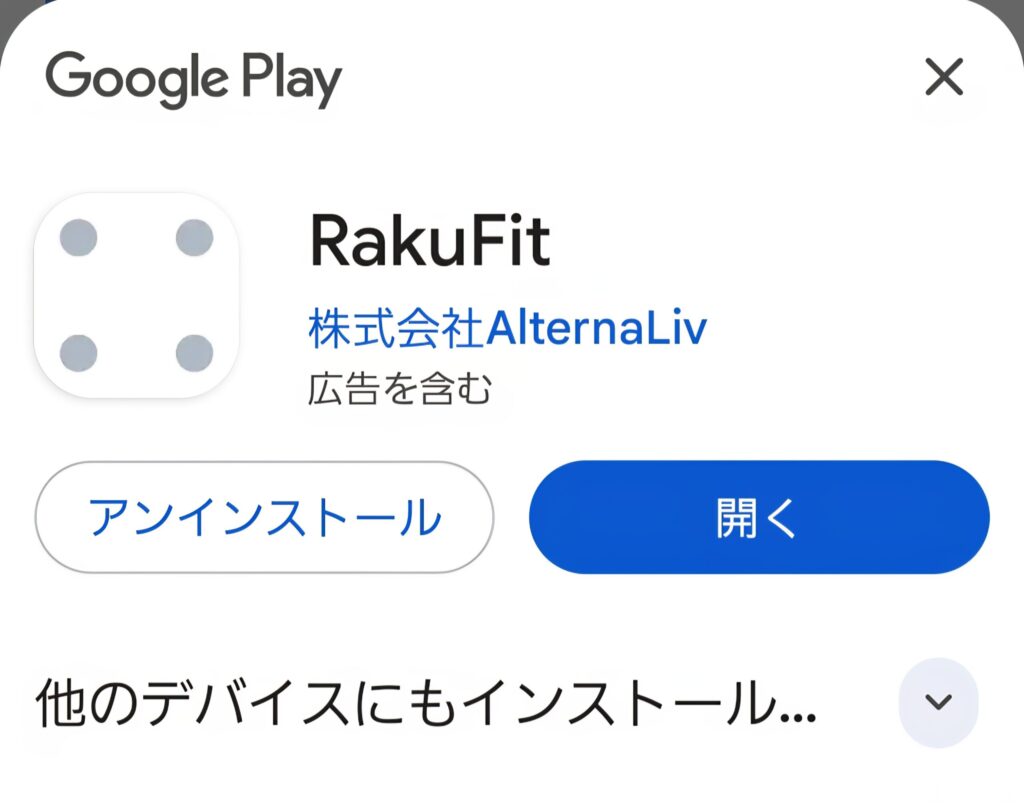This screenshot has width=1024, height=806.
Task: Open RakuFit with the 開く button
Action: click(758, 517)
